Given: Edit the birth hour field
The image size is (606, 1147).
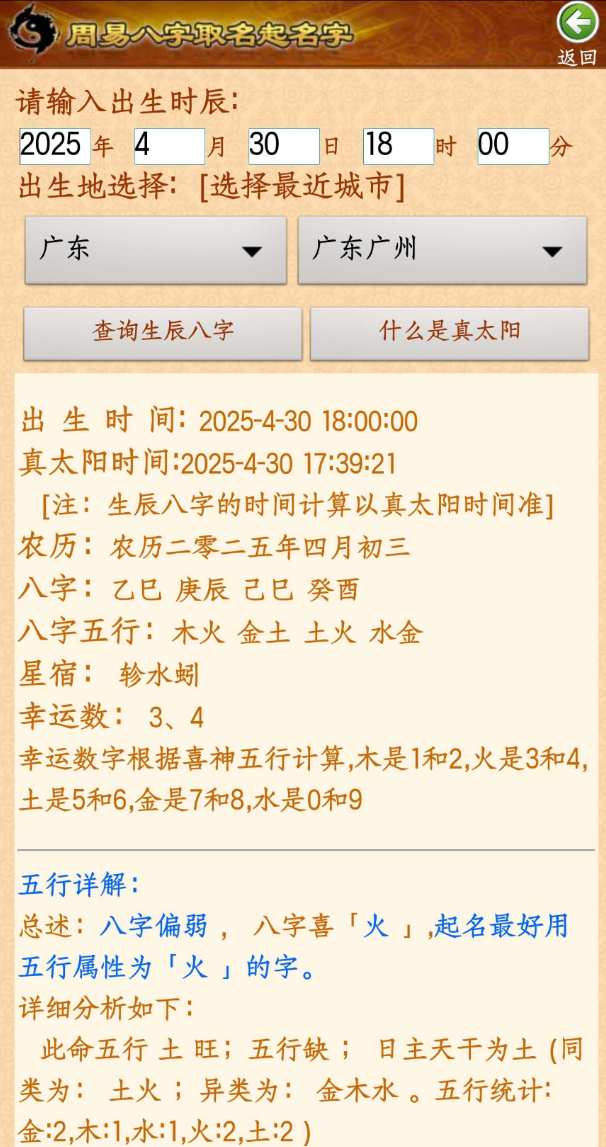Looking at the screenshot, I should coord(398,146).
